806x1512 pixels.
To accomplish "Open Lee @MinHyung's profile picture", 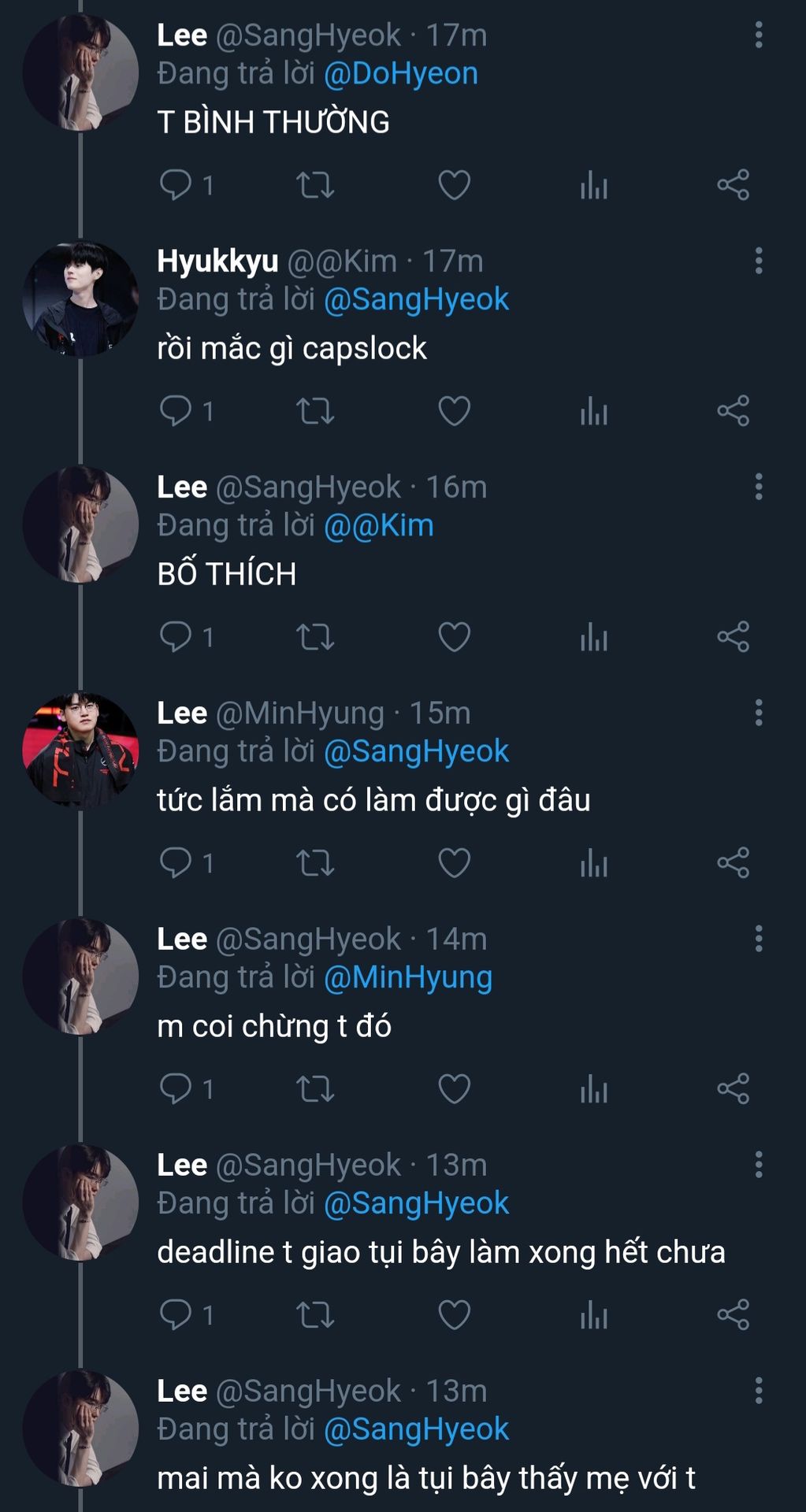I will tap(80, 750).
